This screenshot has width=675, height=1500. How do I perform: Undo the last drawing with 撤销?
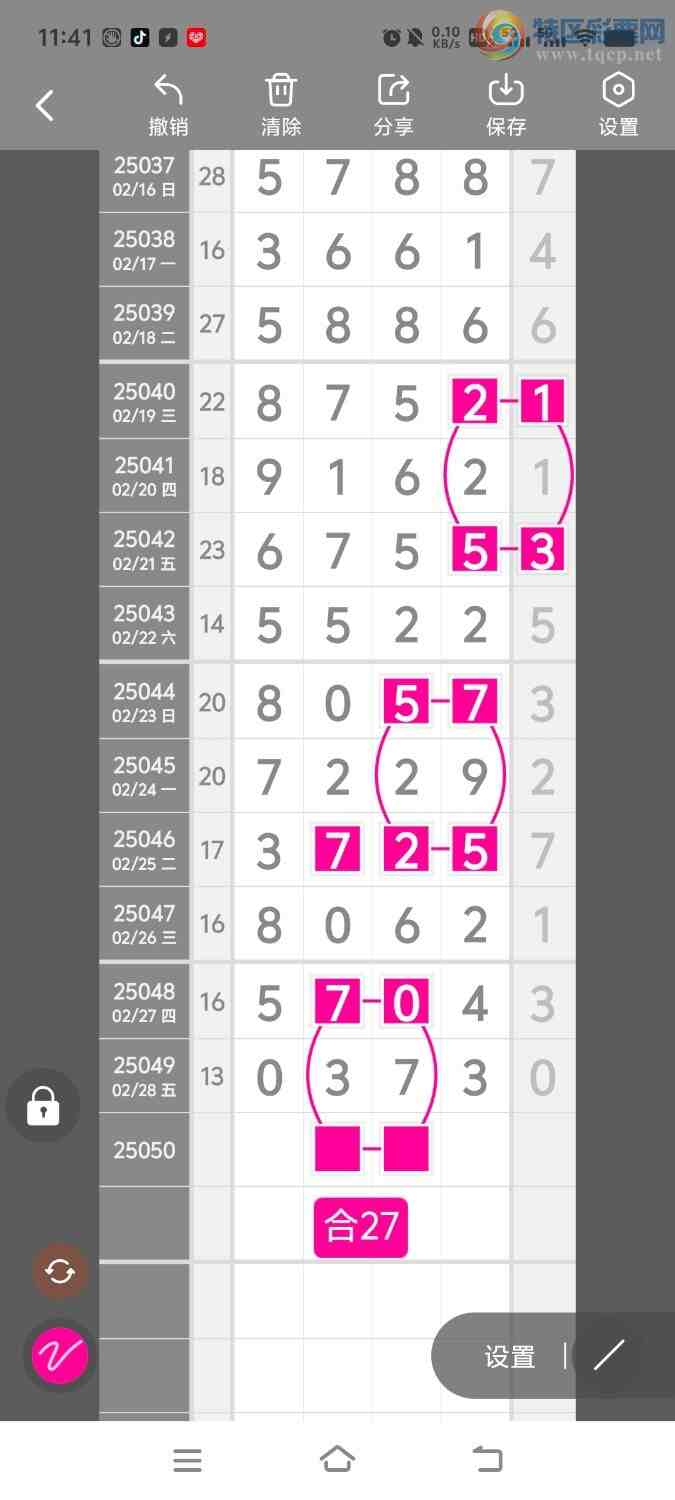168,105
